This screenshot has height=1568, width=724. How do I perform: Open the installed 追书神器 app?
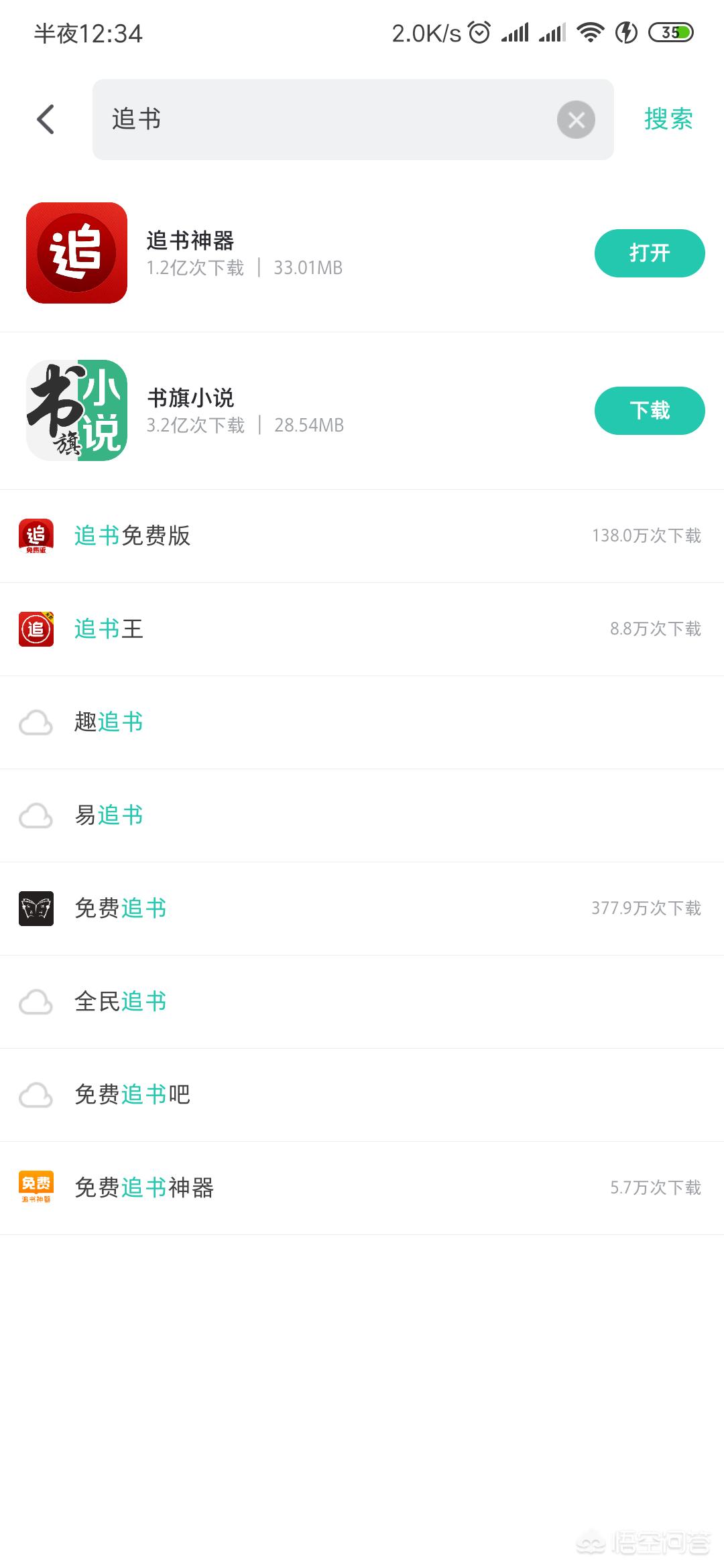(x=649, y=253)
